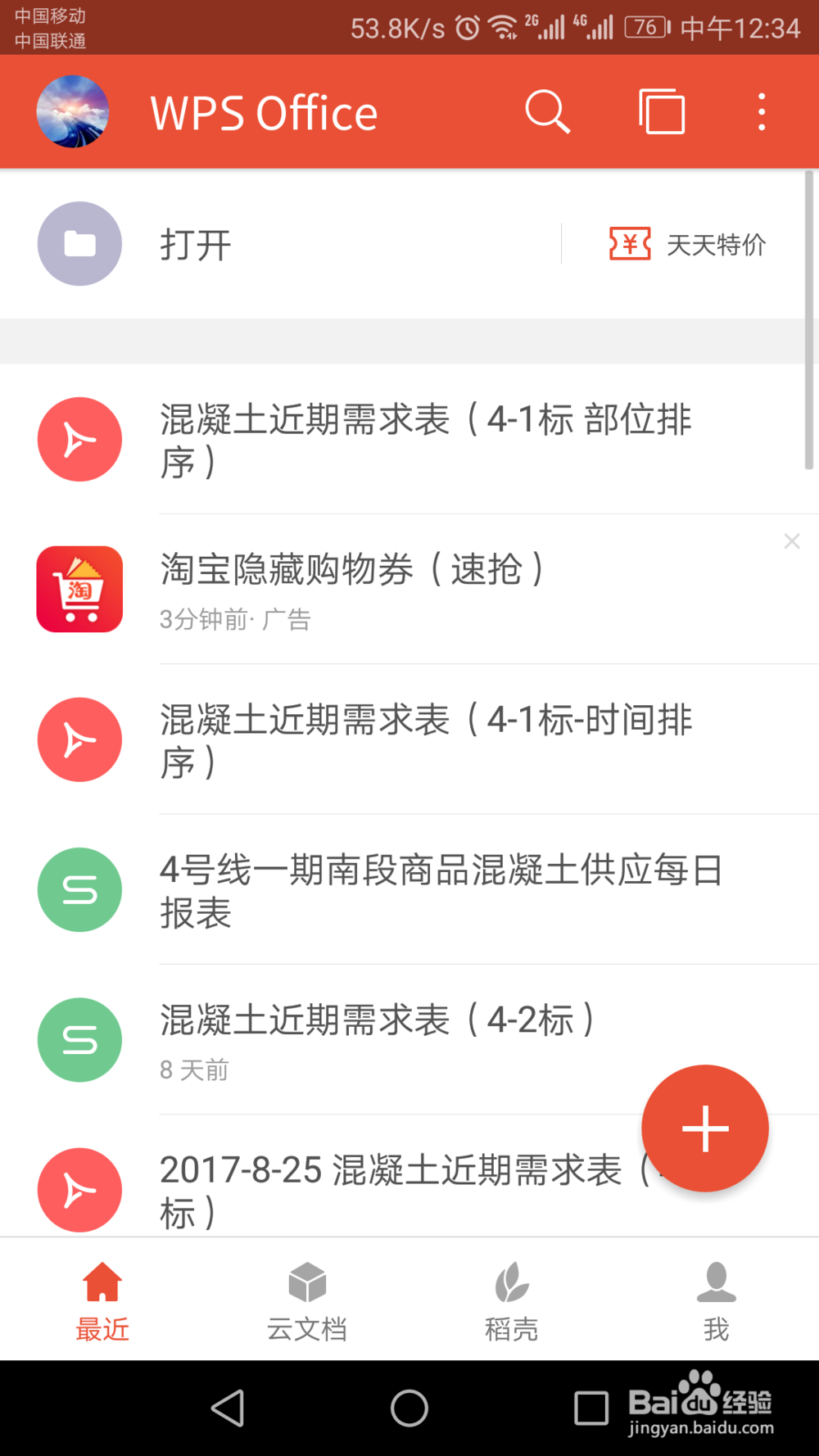819x1456 pixels.
Task: Open 混凝土近期需求表（4-1标 部位排序）
Action: pos(426,440)
